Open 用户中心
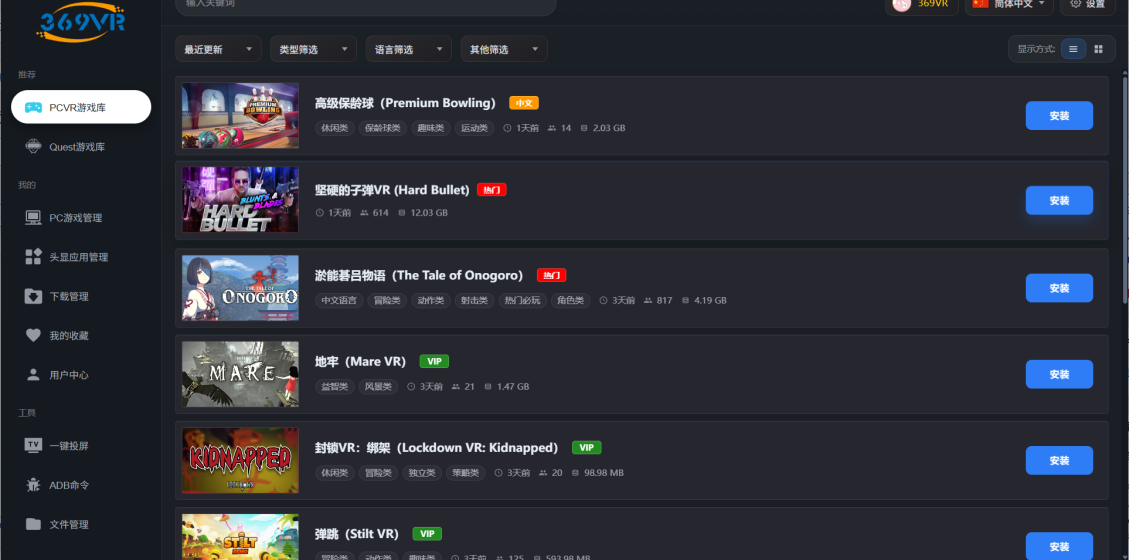The image size is (1129, 560). (69, 375)
